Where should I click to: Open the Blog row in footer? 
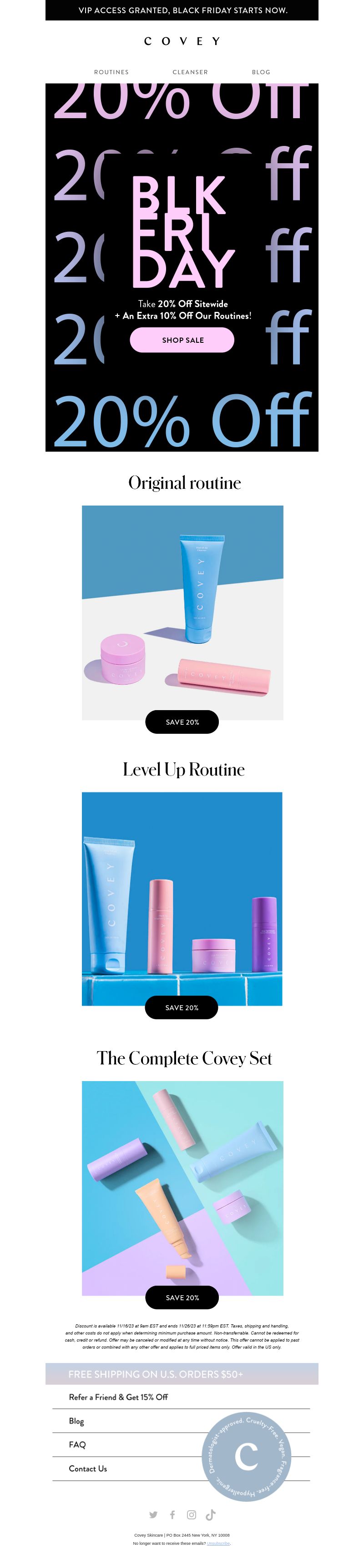tap(76, 1421)
